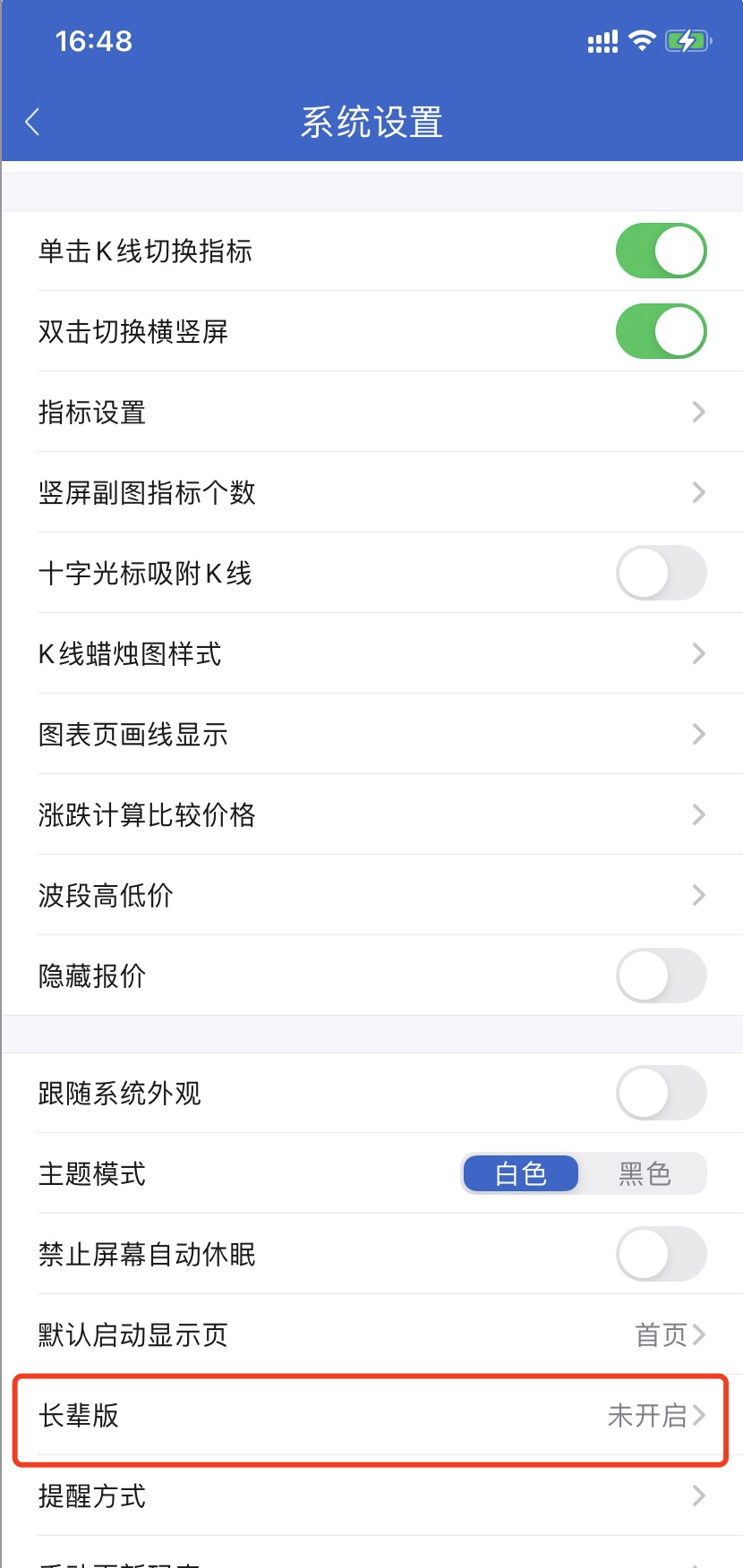The height and width of the screenshot is (1568, 743).
Task: Turn on 禁止屏幕自动休眠 toggle
Action: (661, 1254)
